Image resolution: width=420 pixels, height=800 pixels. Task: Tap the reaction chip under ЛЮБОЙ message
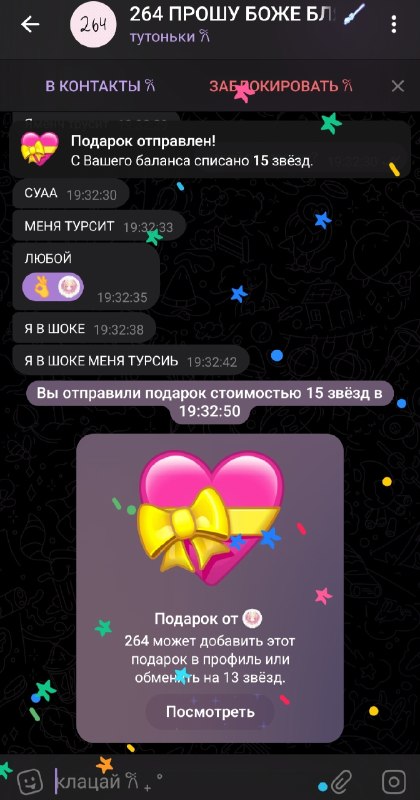53,287
